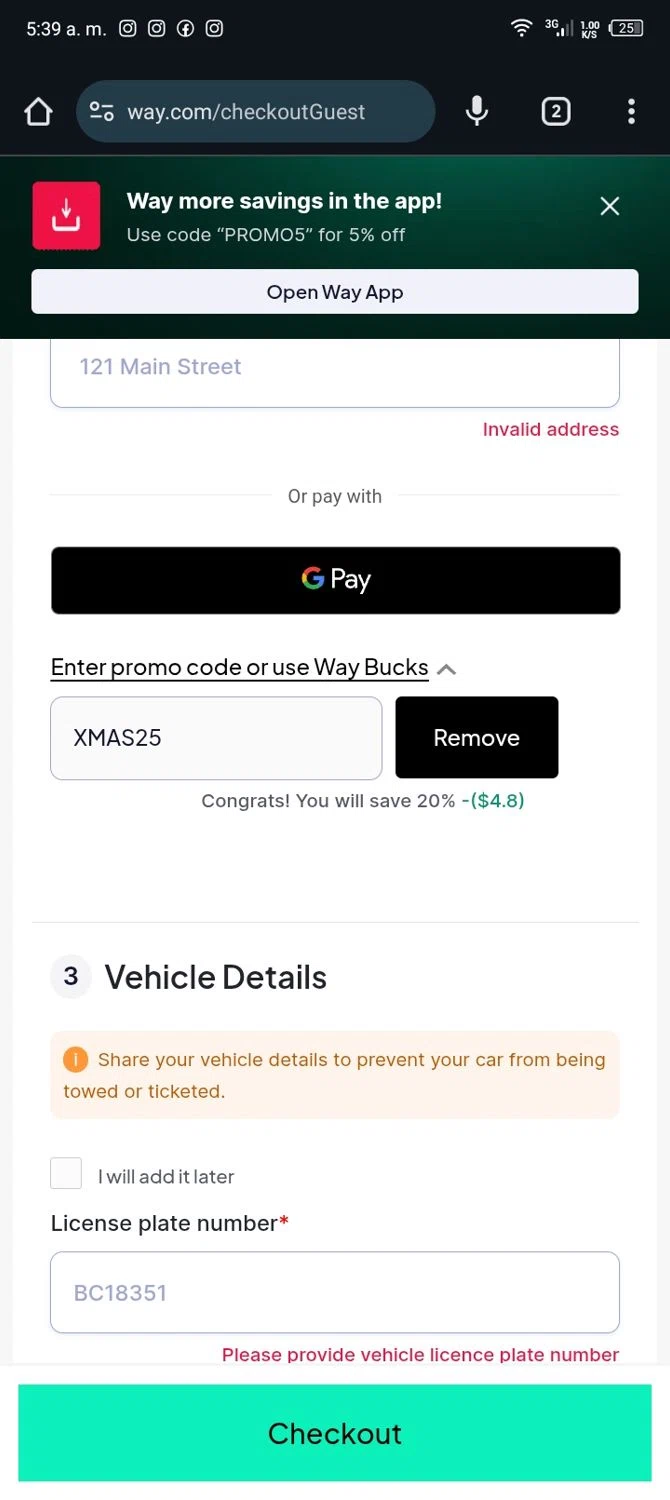Go to the browser home page
The height and width of the screenshot is (1500, 670).
(38, 112)
